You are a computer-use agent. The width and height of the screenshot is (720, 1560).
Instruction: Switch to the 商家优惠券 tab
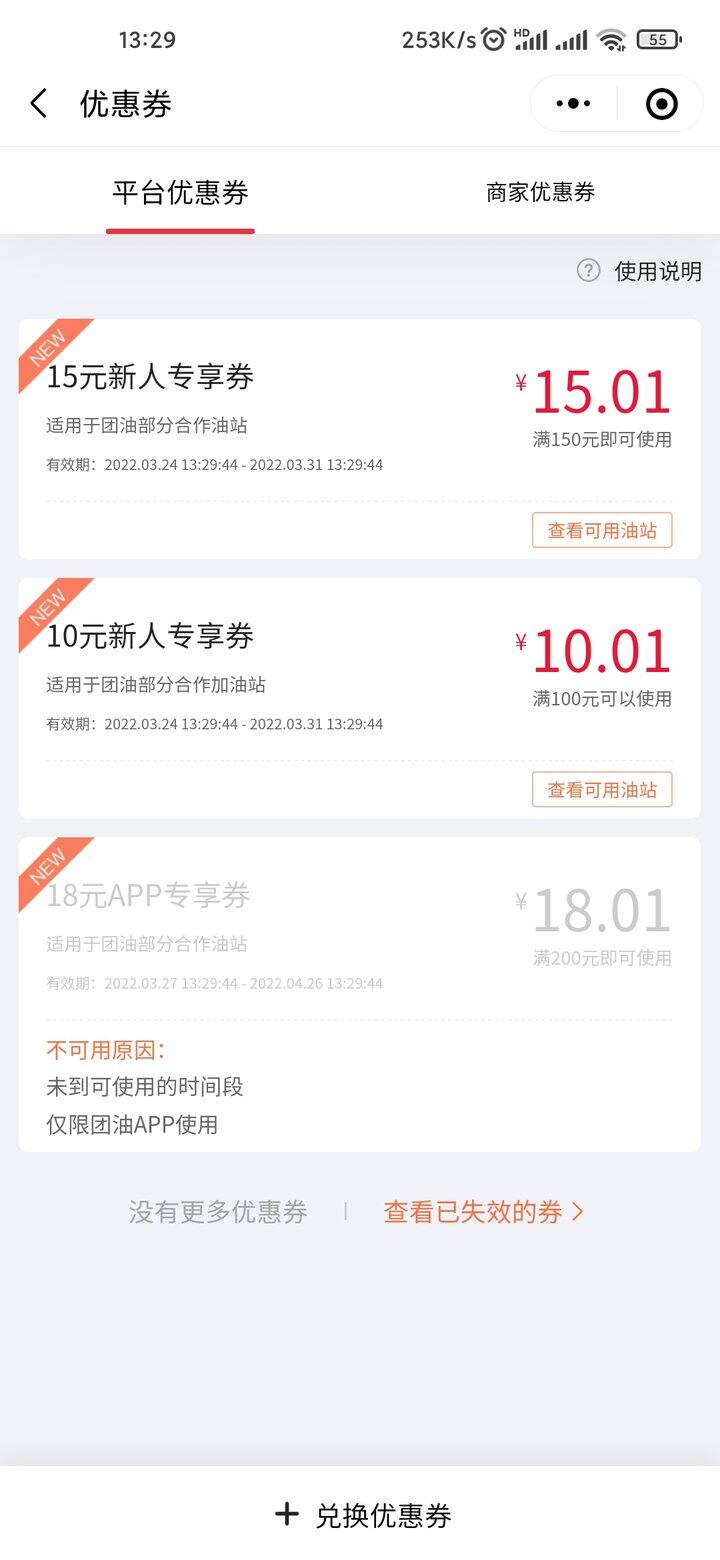coord(540,192)
